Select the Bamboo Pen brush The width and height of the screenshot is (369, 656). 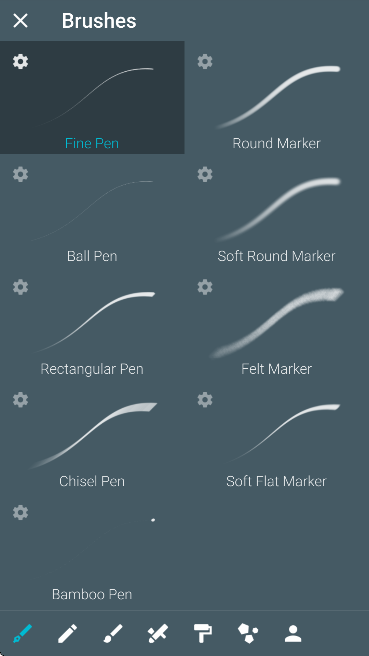click(x=92, y=549)
